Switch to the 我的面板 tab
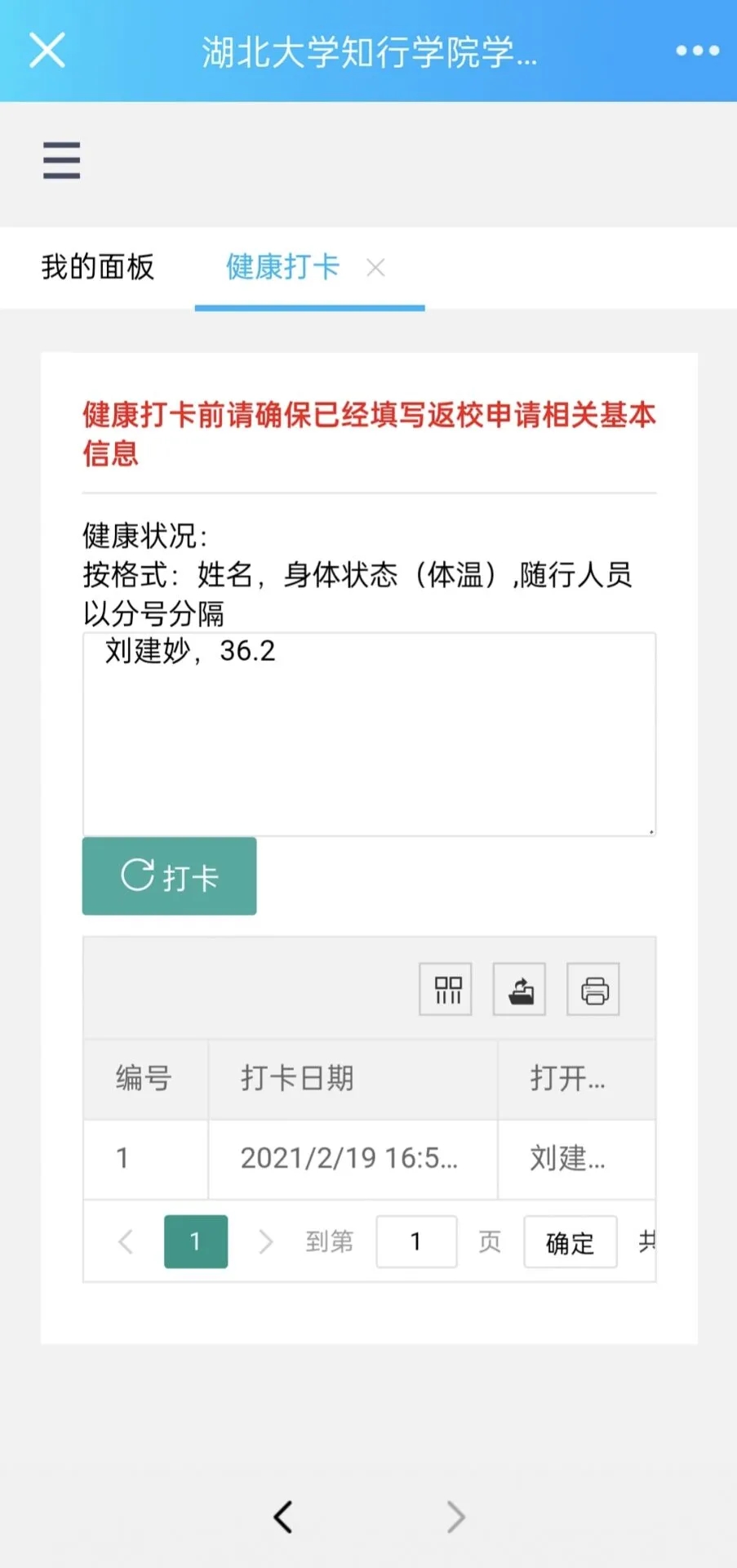 coord(98,267)
